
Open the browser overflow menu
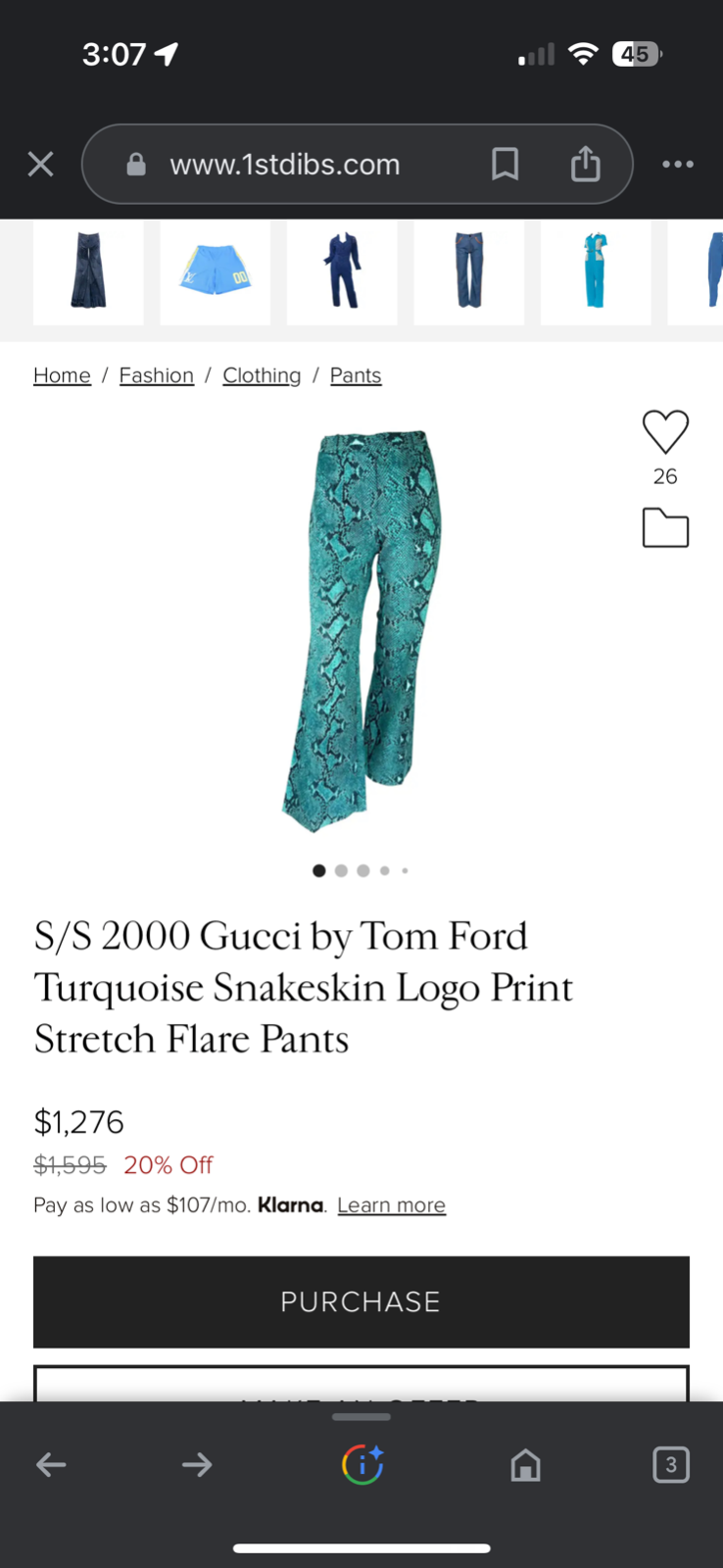pos(678,164)
